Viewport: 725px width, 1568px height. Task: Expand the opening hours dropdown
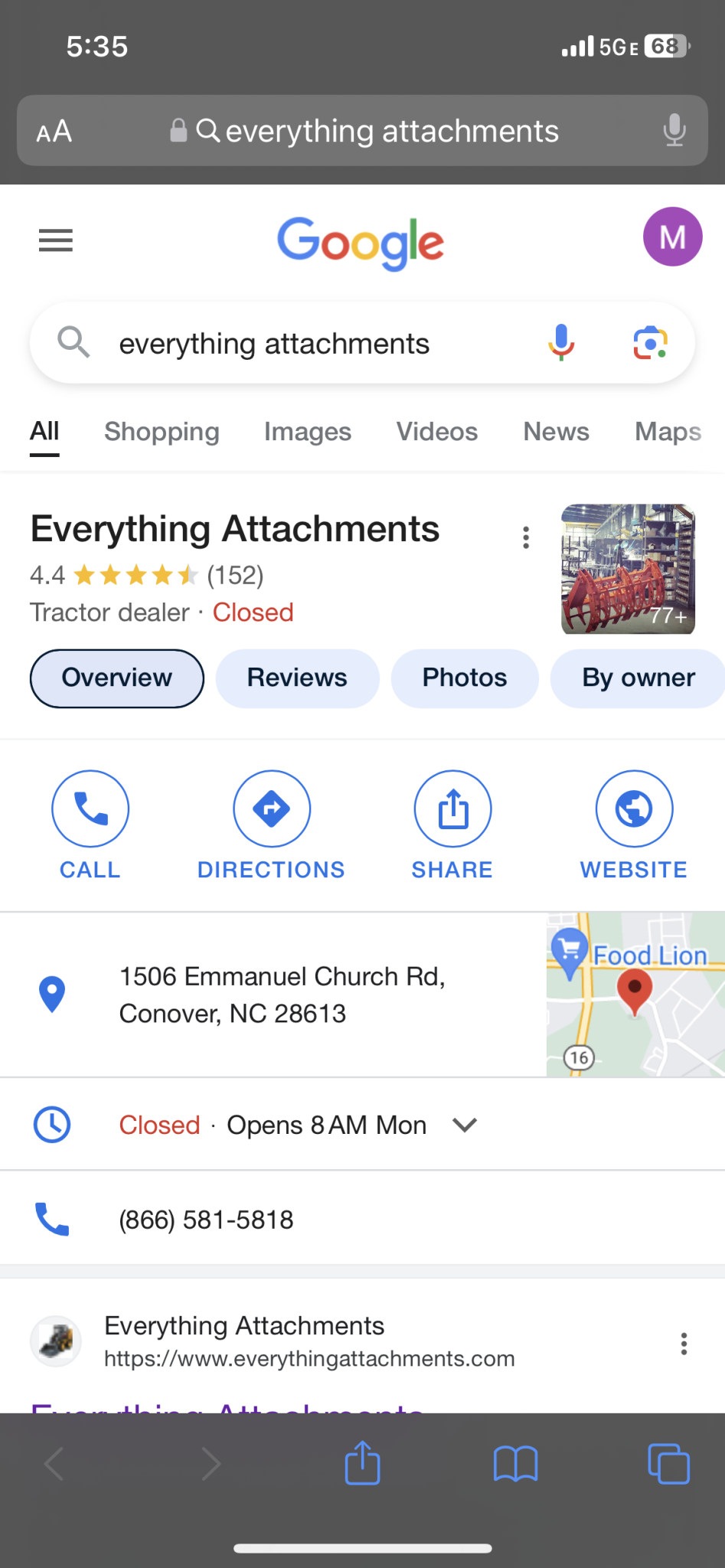pyautogui.click(x=465, y=1125)
